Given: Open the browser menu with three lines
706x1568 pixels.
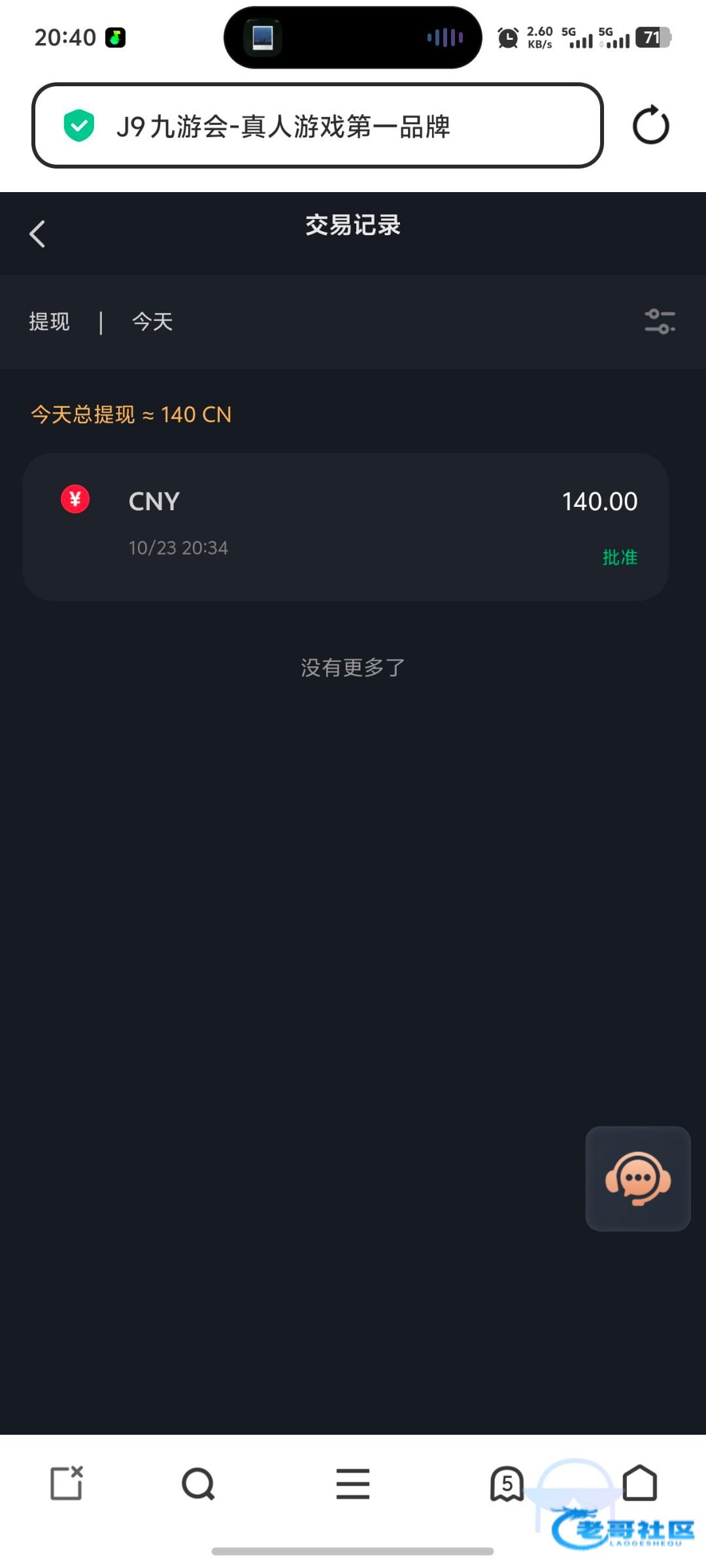Looking at the screenshot, I should [353, 1483].
